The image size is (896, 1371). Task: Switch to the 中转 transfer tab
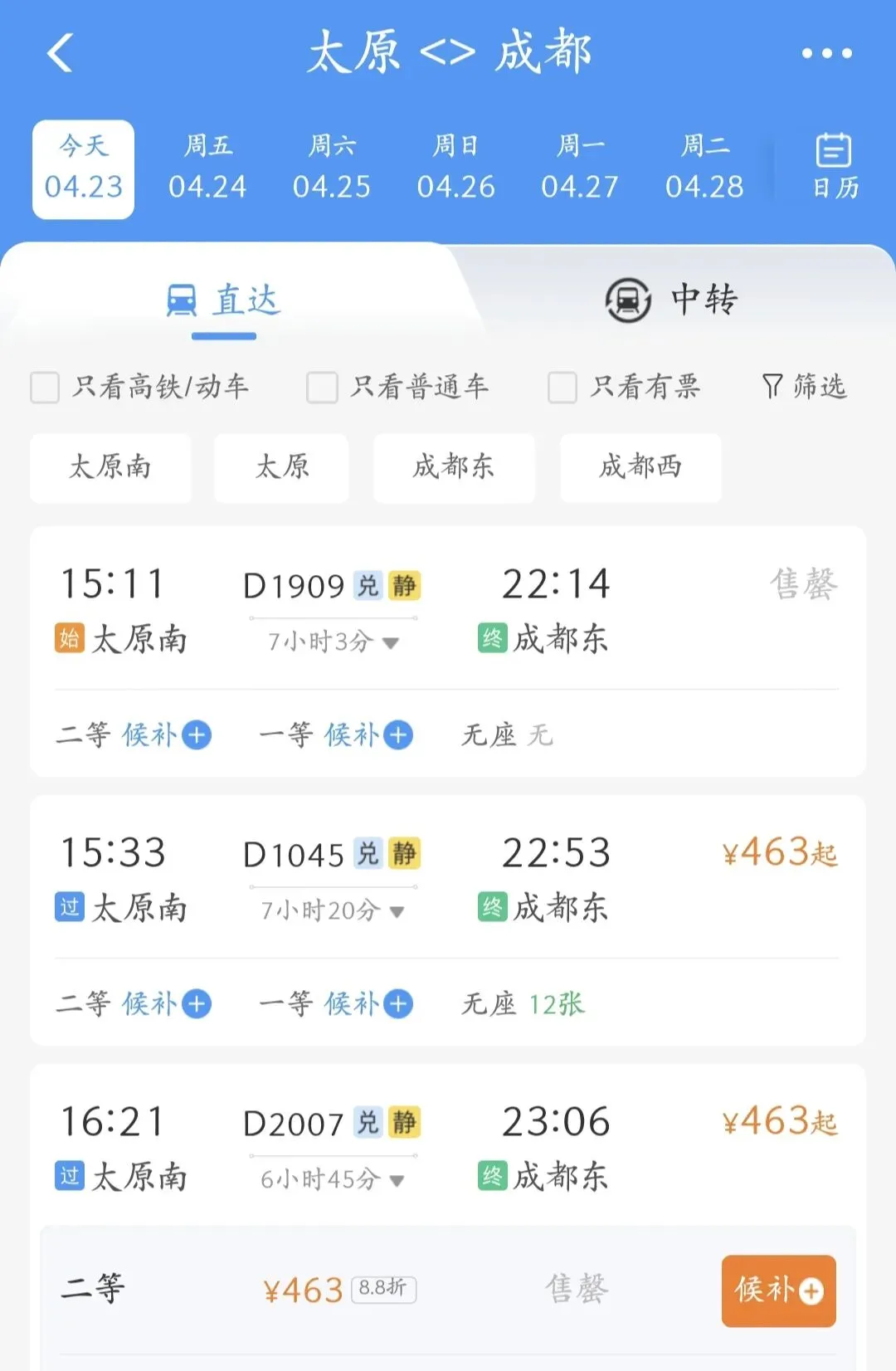coord(672,300)
